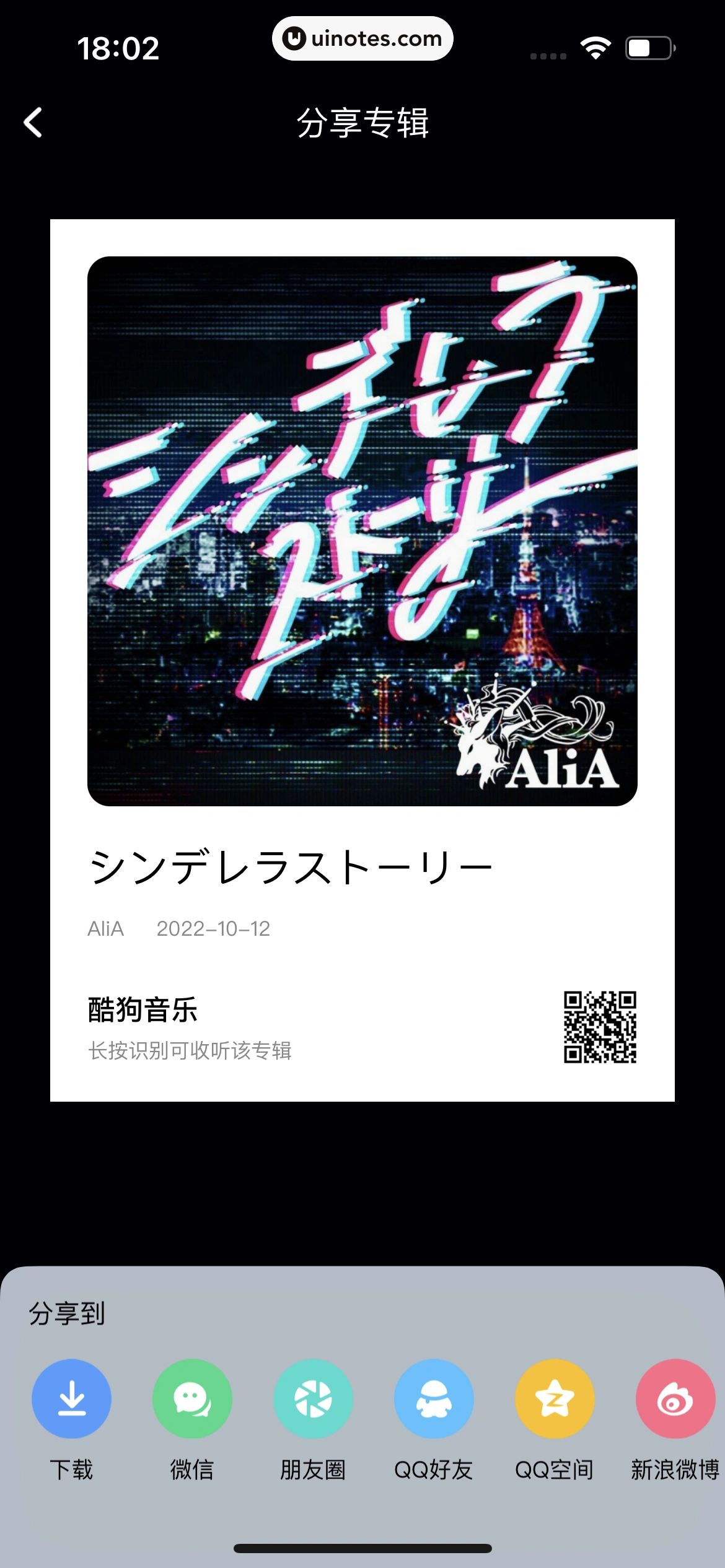Send the album to QQ好友

[x=434, y=1399]
